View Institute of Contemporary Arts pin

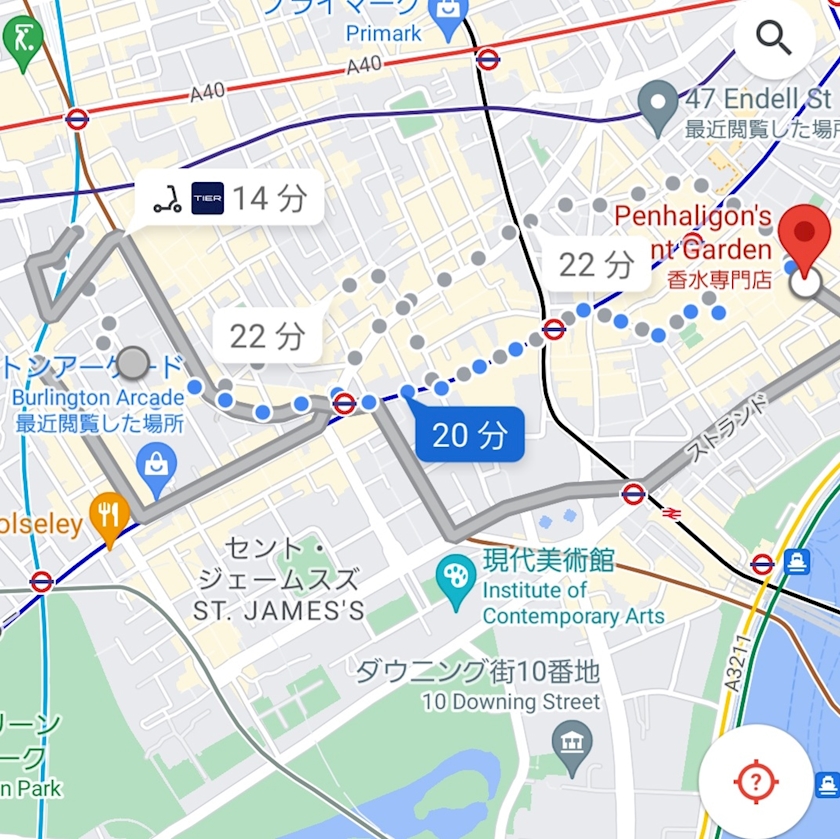(x=457, y=575)
